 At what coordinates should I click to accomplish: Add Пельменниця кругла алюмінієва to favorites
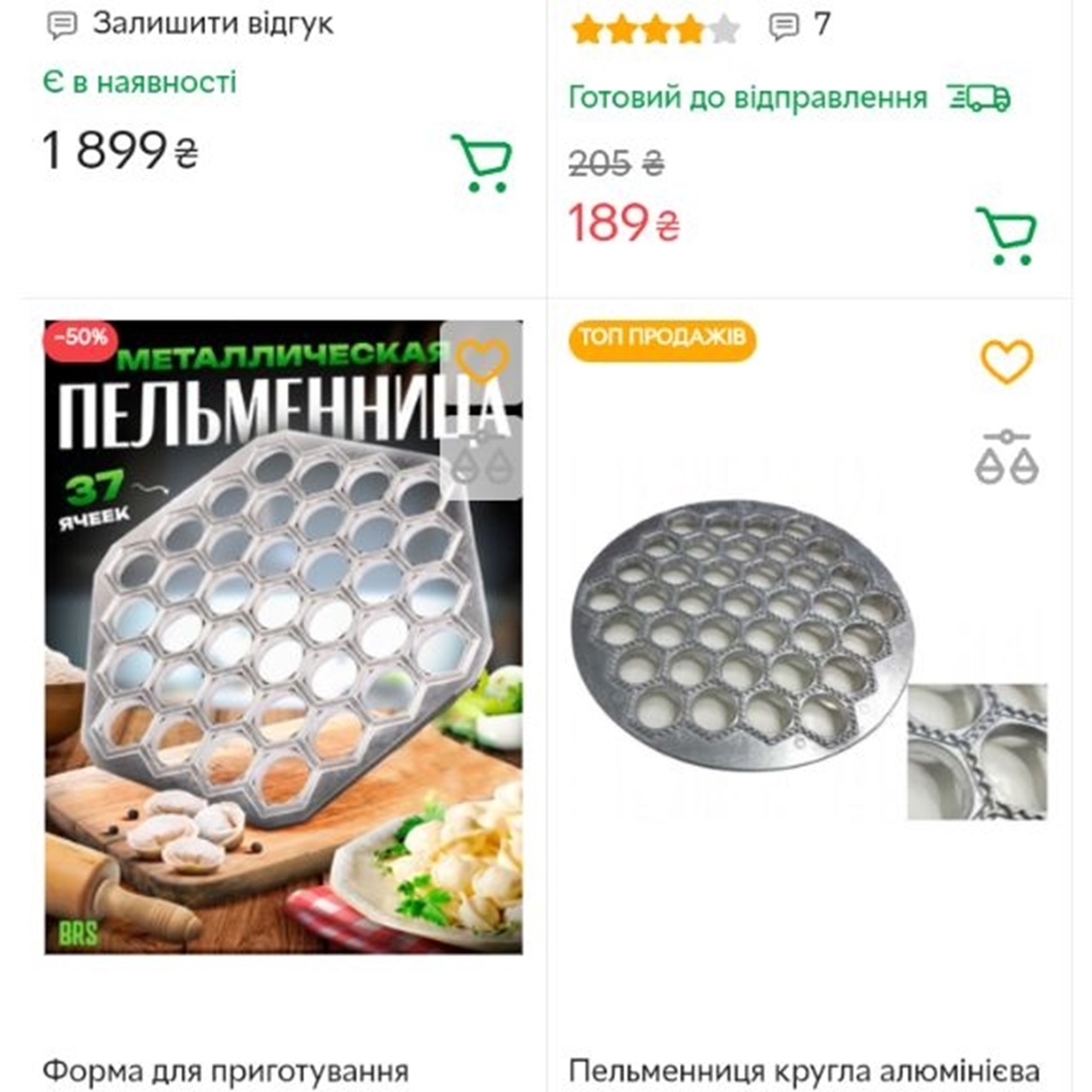coord(1007,361)
